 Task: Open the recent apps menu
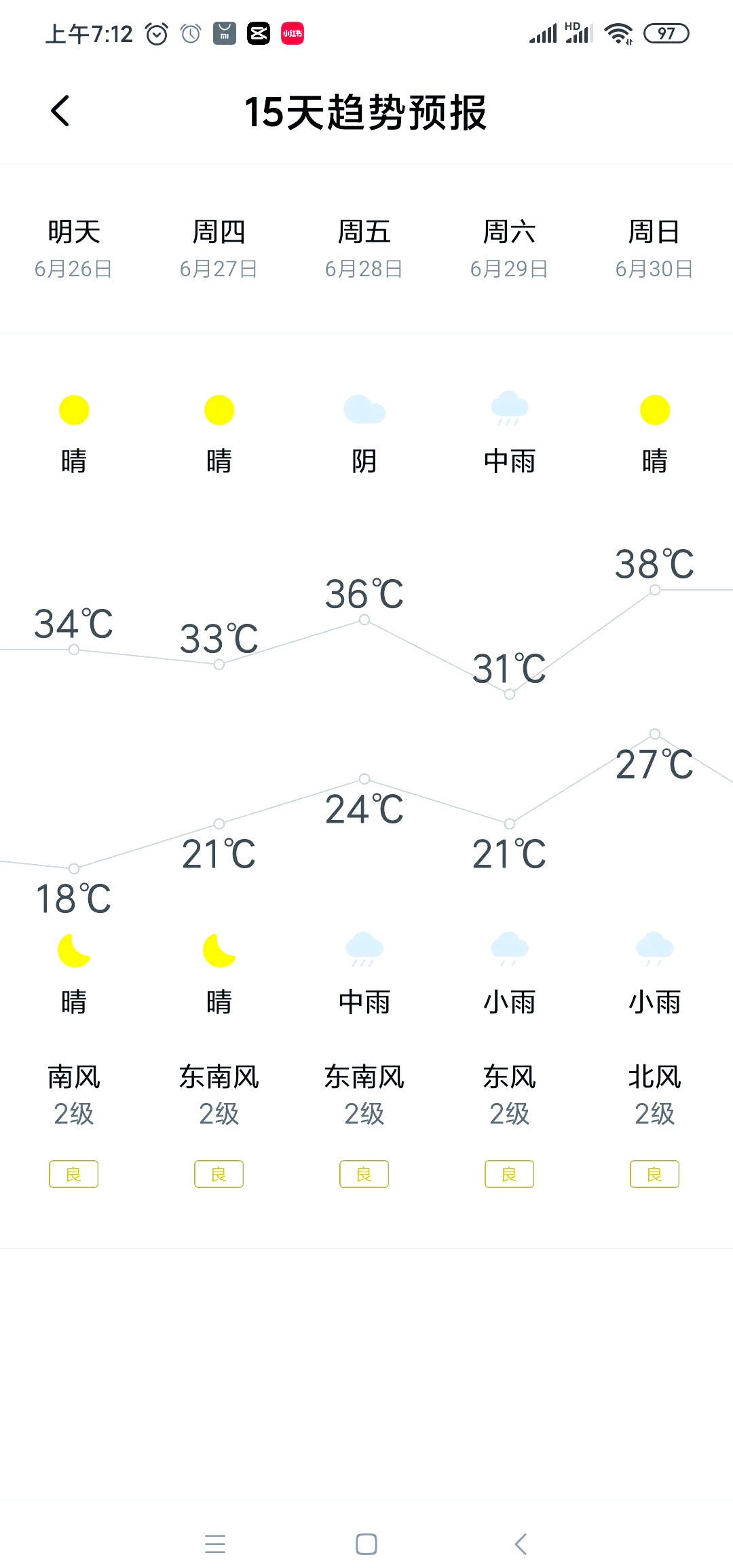215,1544
